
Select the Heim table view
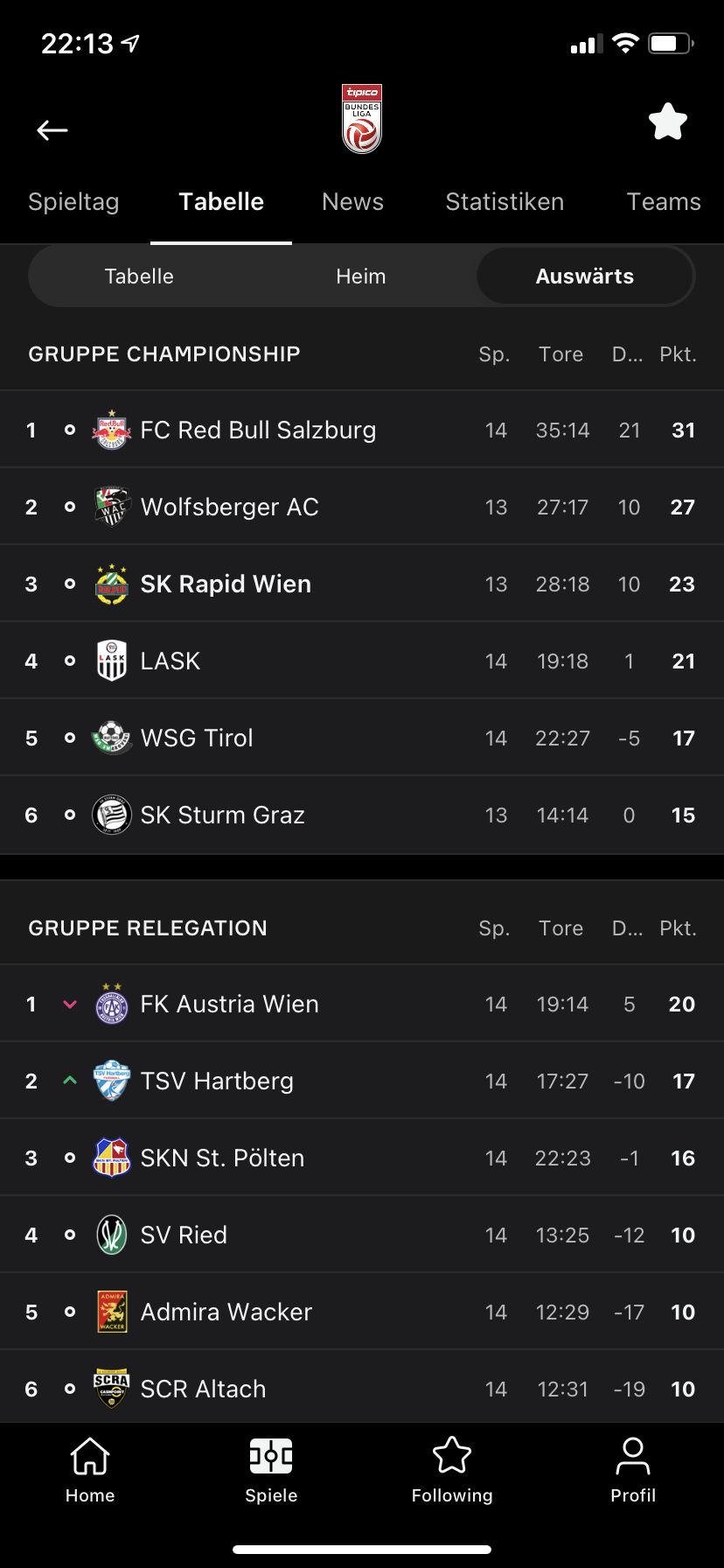361,276
